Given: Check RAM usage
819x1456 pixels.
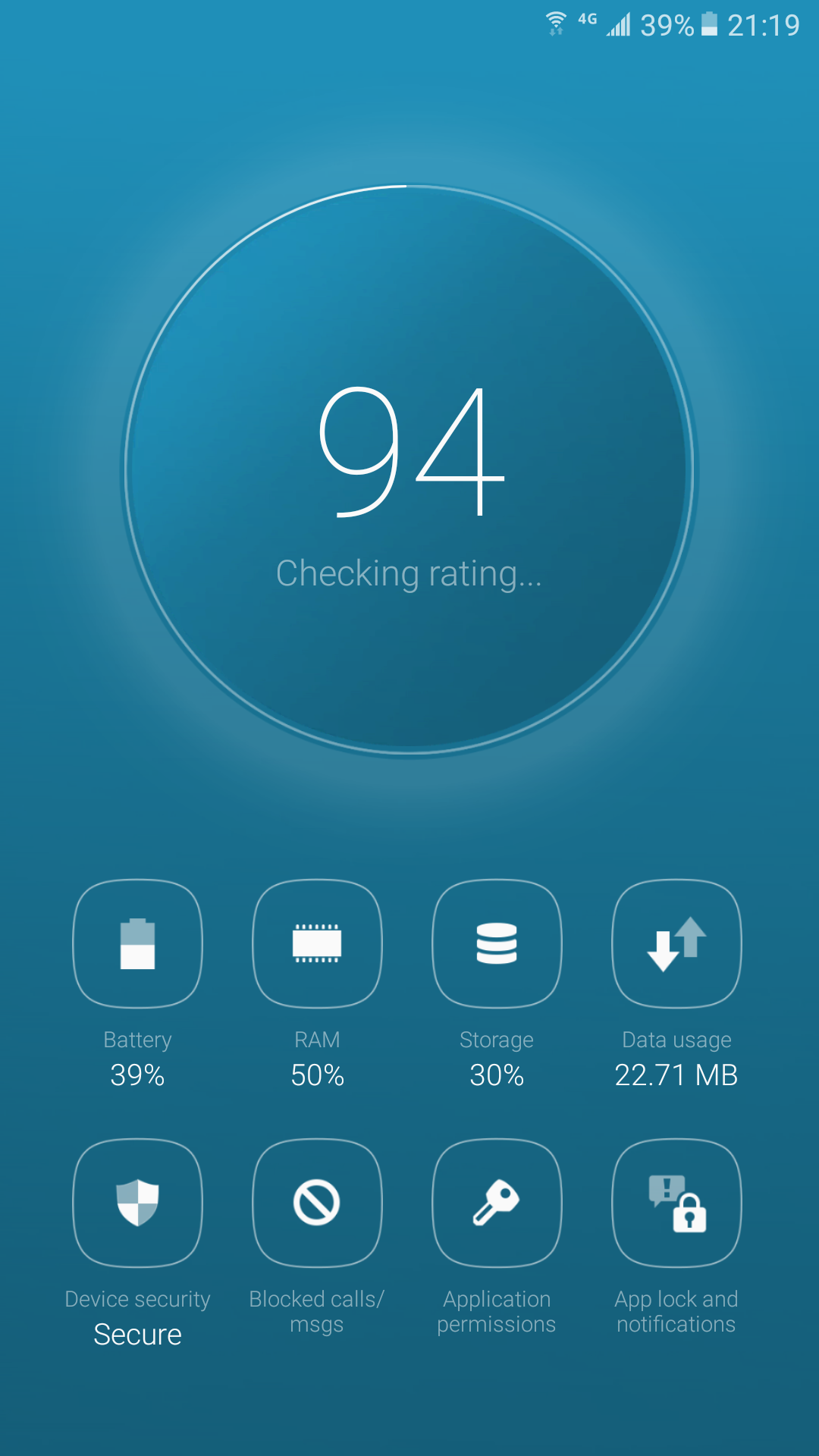Looking at the screenshot, I should click(x=317, y=944).
